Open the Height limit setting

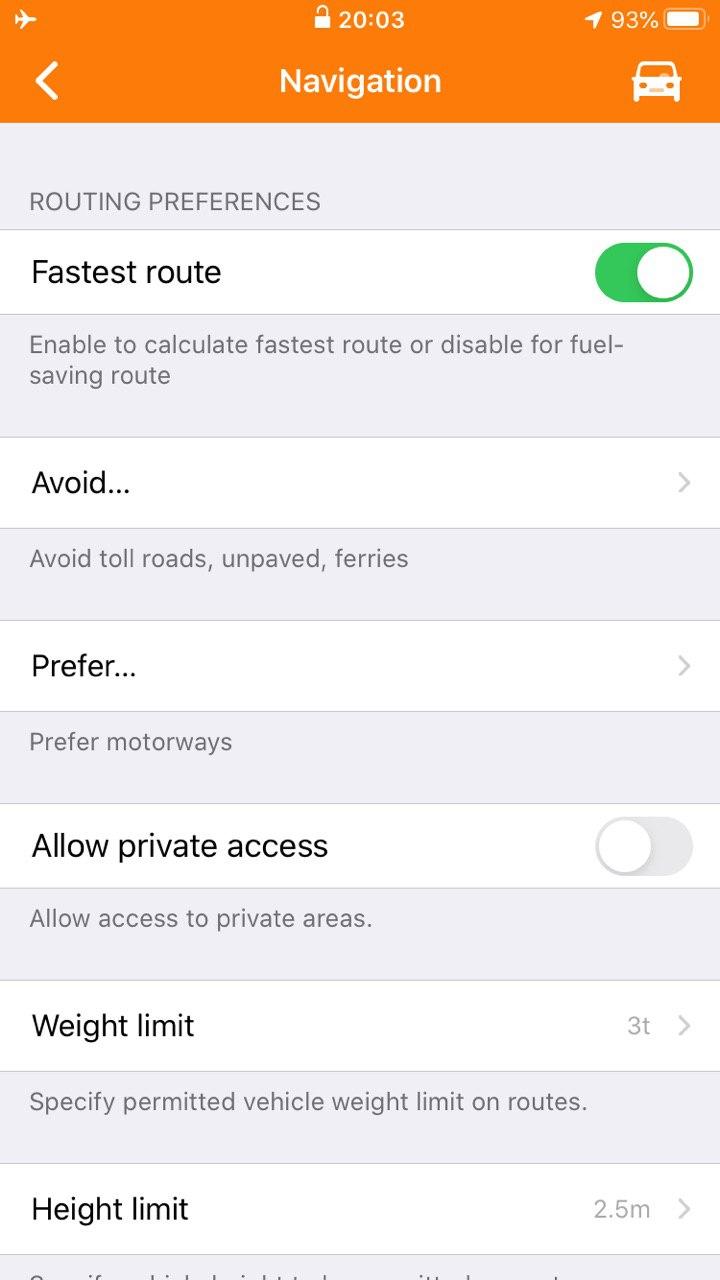tap(360, 1209)
